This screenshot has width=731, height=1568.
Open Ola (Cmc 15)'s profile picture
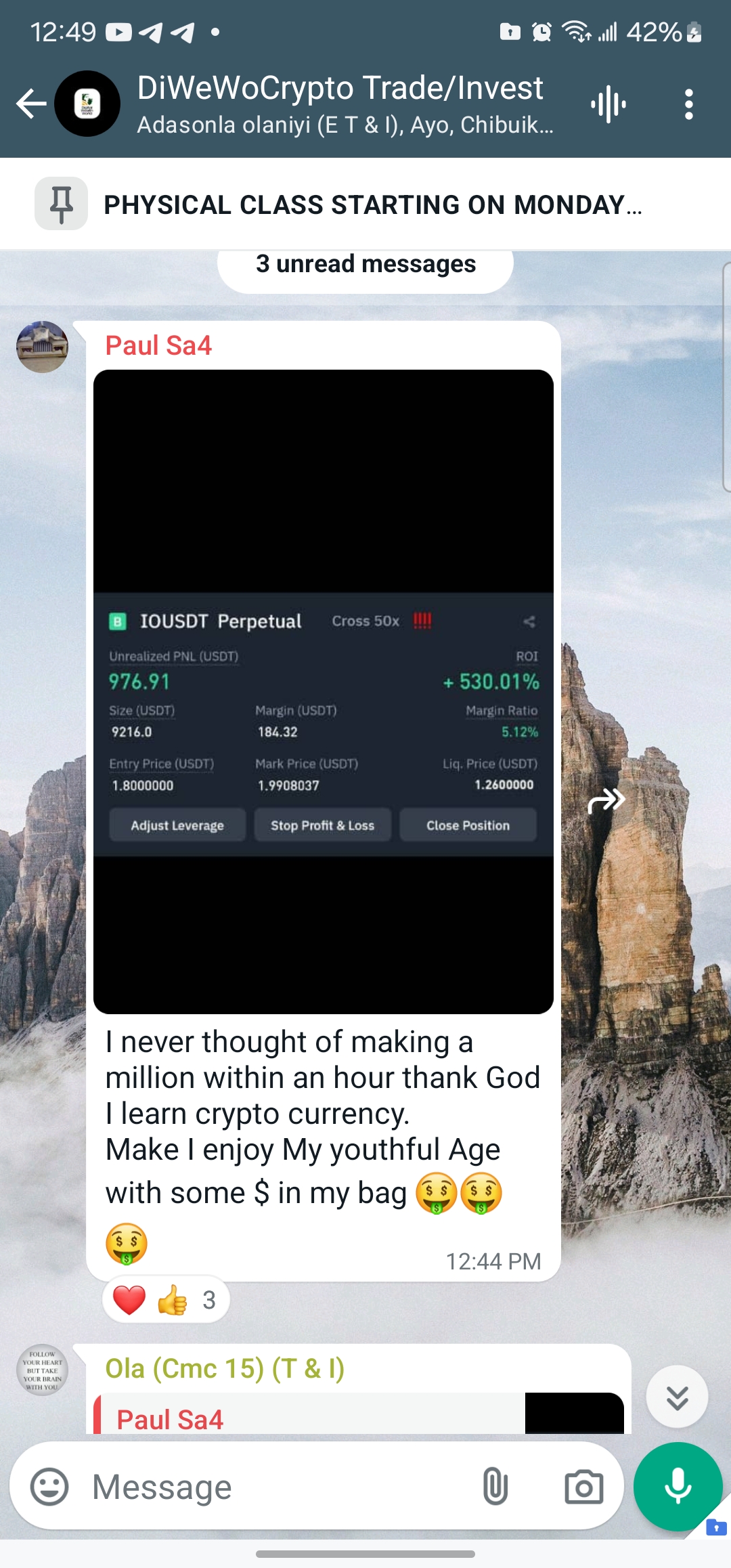coord(42,1370)
